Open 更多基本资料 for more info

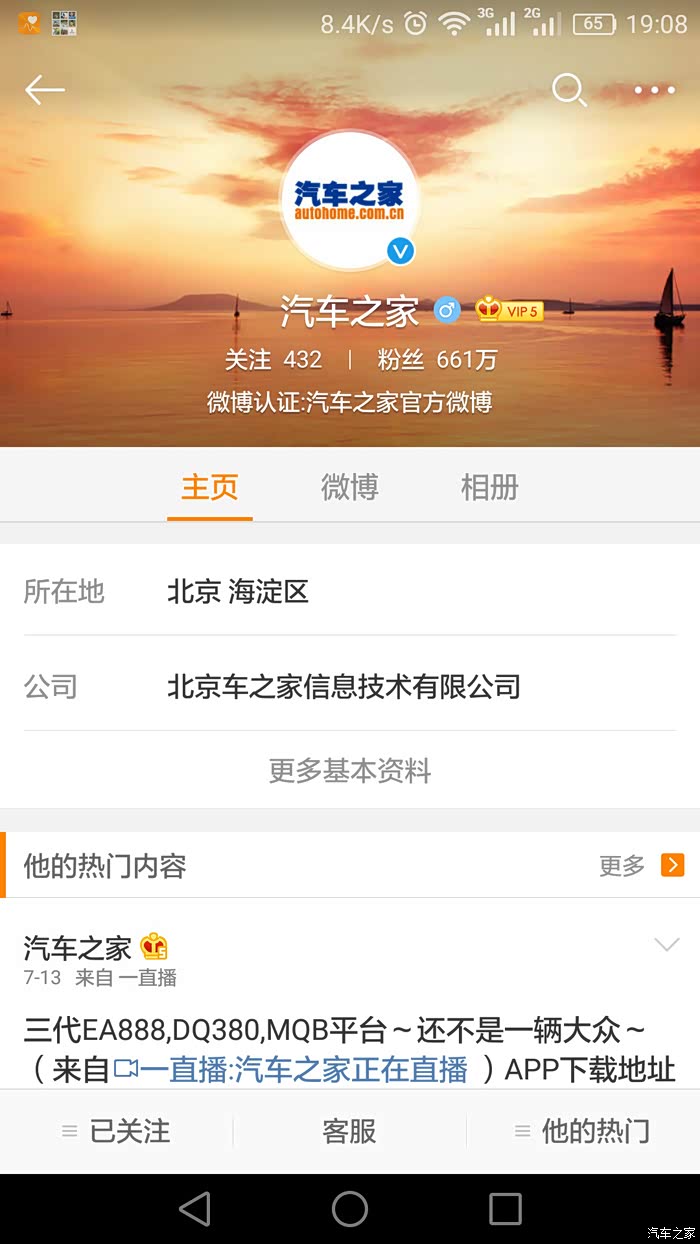point(349,771)
